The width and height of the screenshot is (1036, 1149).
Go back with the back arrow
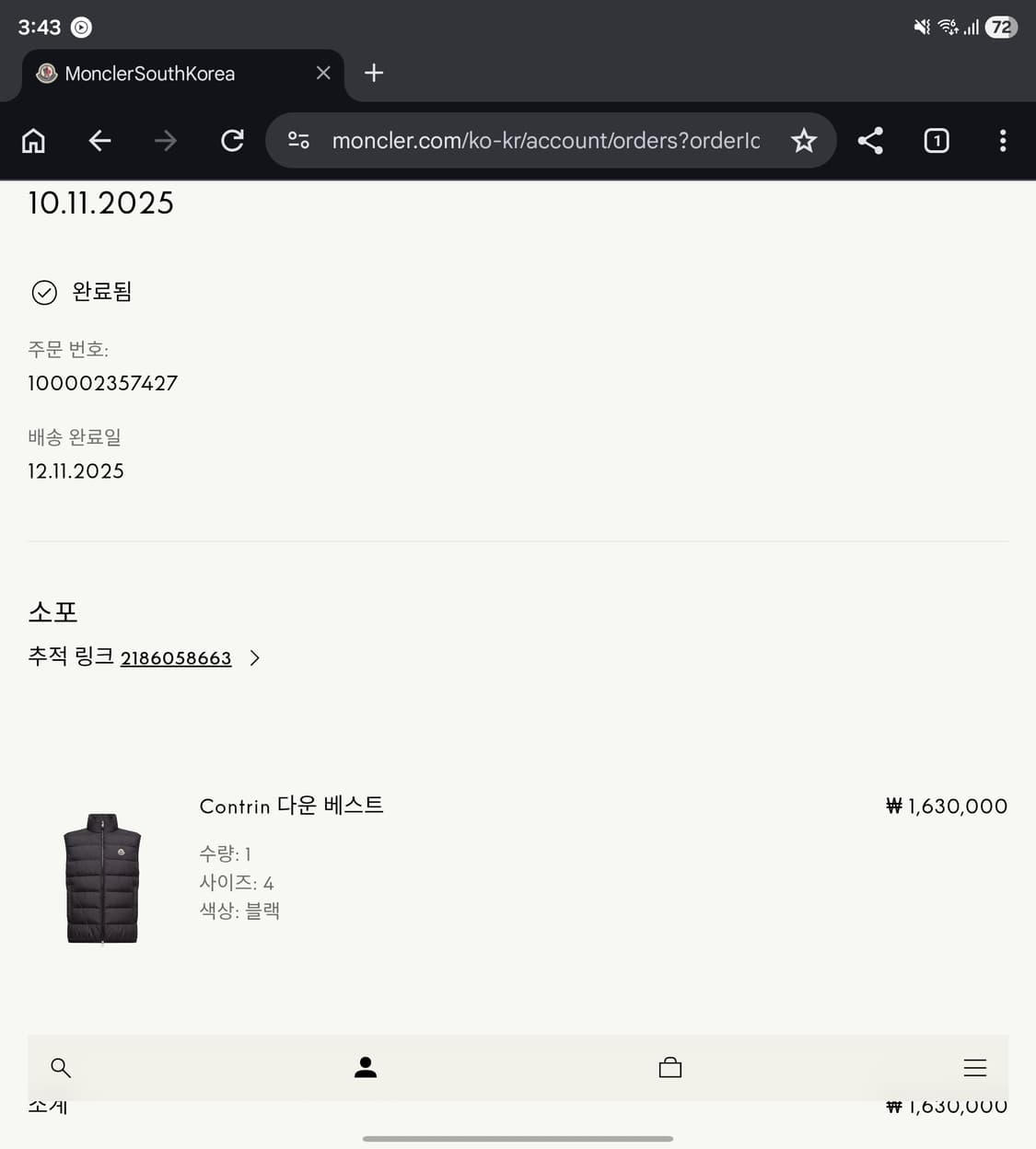pos(99,140)
